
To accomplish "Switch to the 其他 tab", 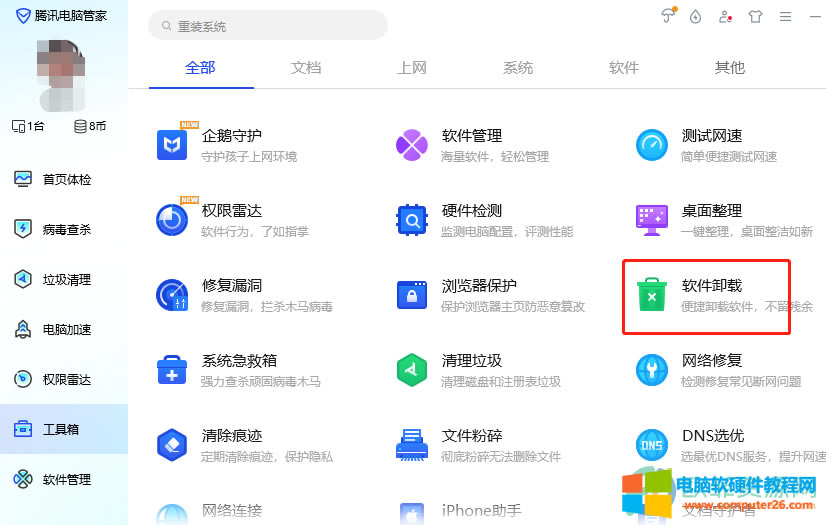I will 730,68.
